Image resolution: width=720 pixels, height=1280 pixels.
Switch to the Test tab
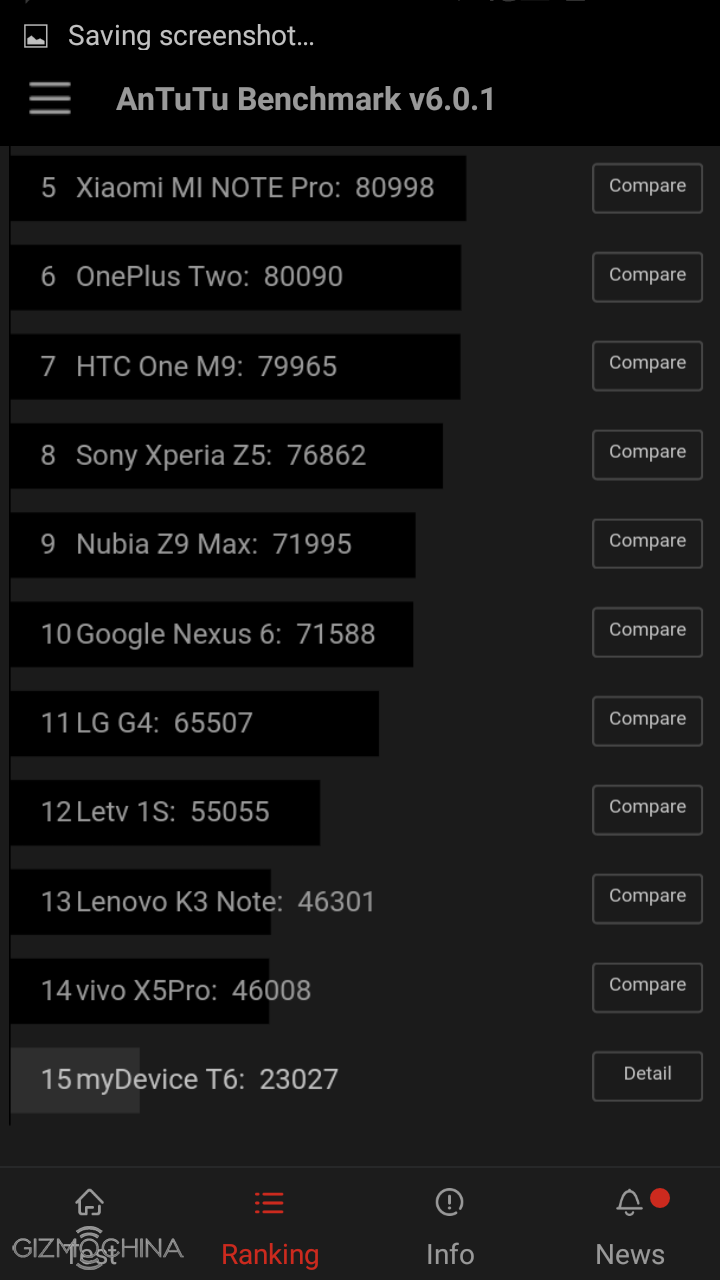click(90, 1226)
